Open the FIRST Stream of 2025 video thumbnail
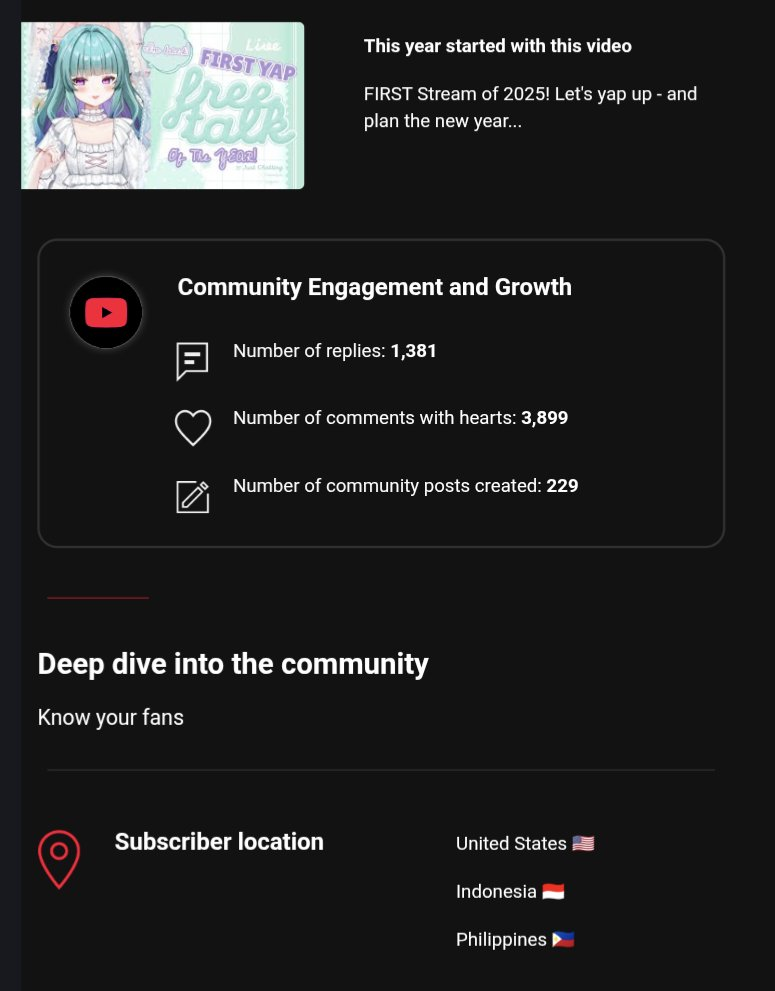Viewport: 775px width, 991px height. coord(162,105)
